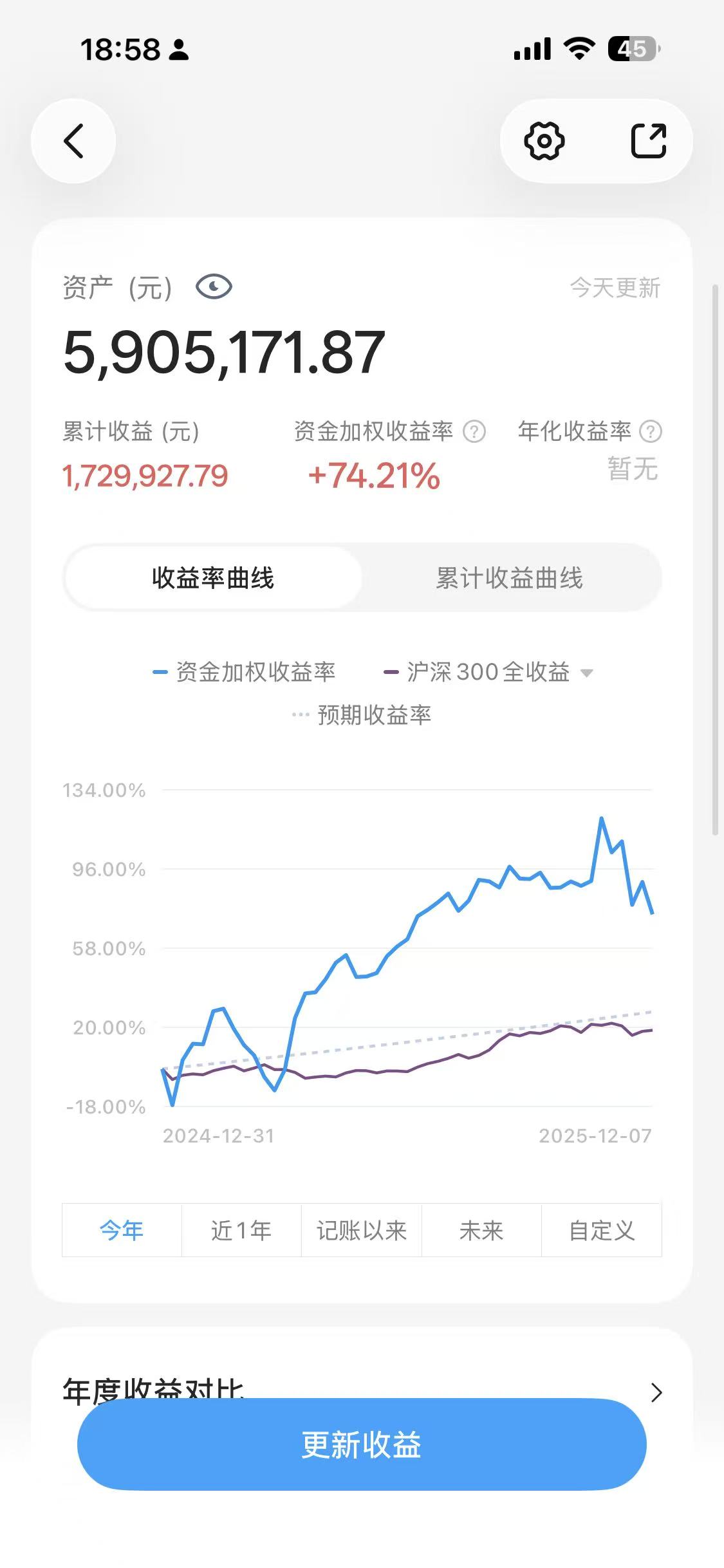Open 年度收益对比 section

coord(362,1392)
